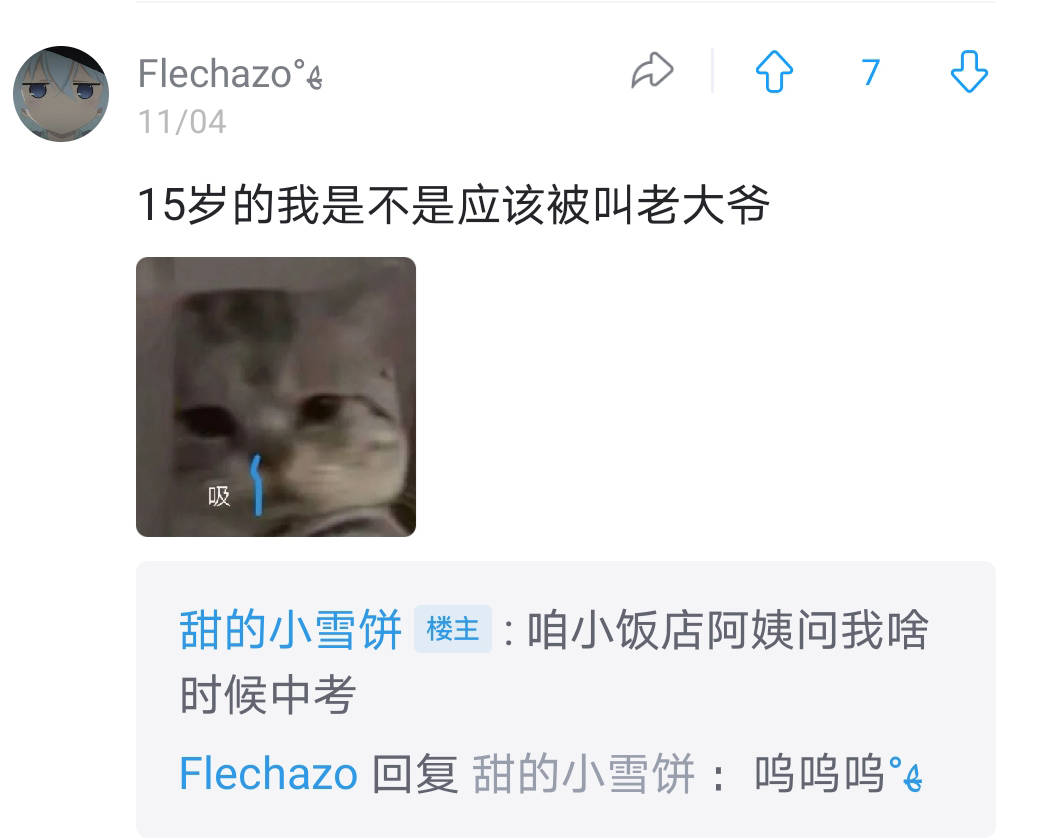
Task: Open Flechazo's profile avatar
Action: click(x=61, y=94)
